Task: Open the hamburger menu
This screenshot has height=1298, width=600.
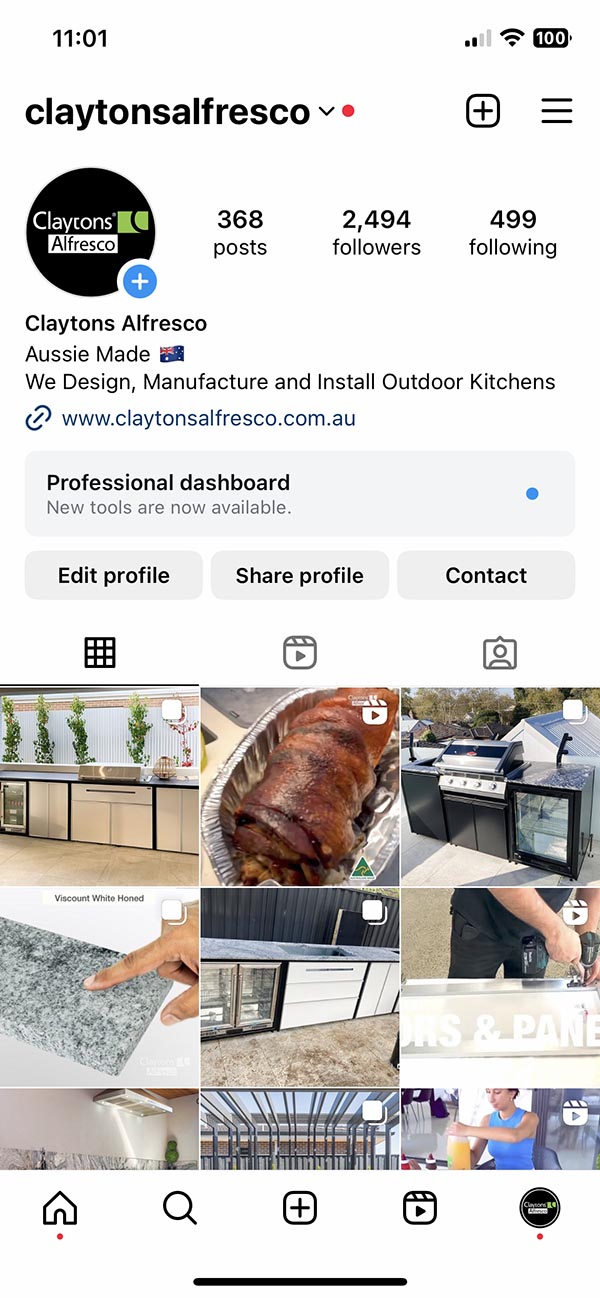Action: [557, 111]
